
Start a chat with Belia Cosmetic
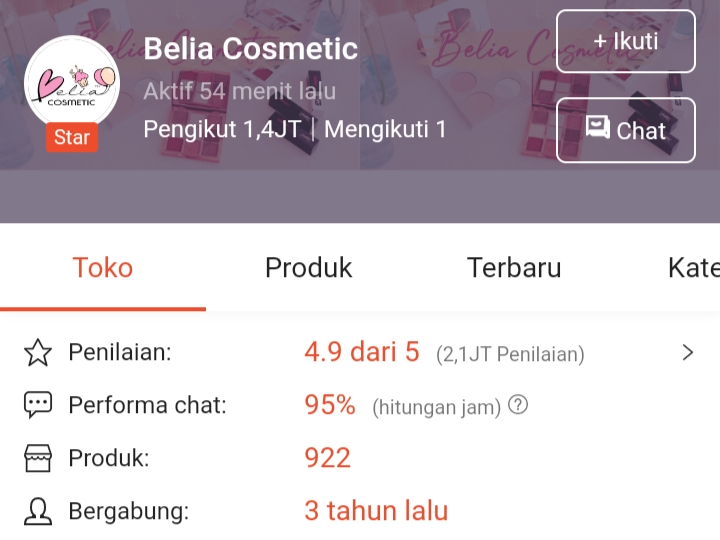coord(625,130)
